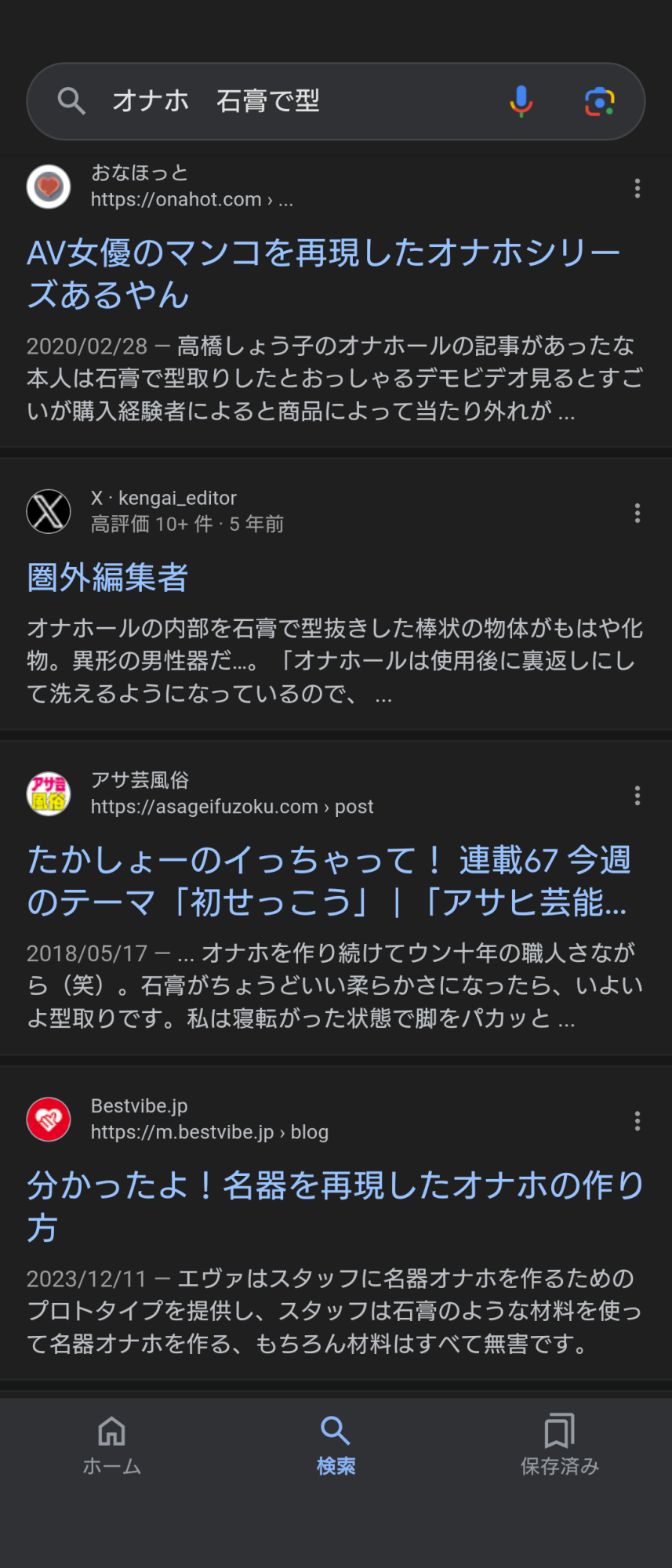The image size is (672, 1568).
Task: Open the 圏外編集者 result from X
Action: pos(107,578)
